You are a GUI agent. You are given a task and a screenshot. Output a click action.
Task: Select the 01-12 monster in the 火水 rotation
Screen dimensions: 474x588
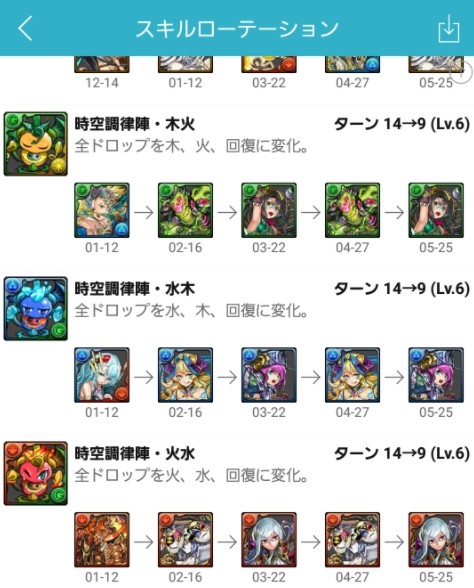102,540
